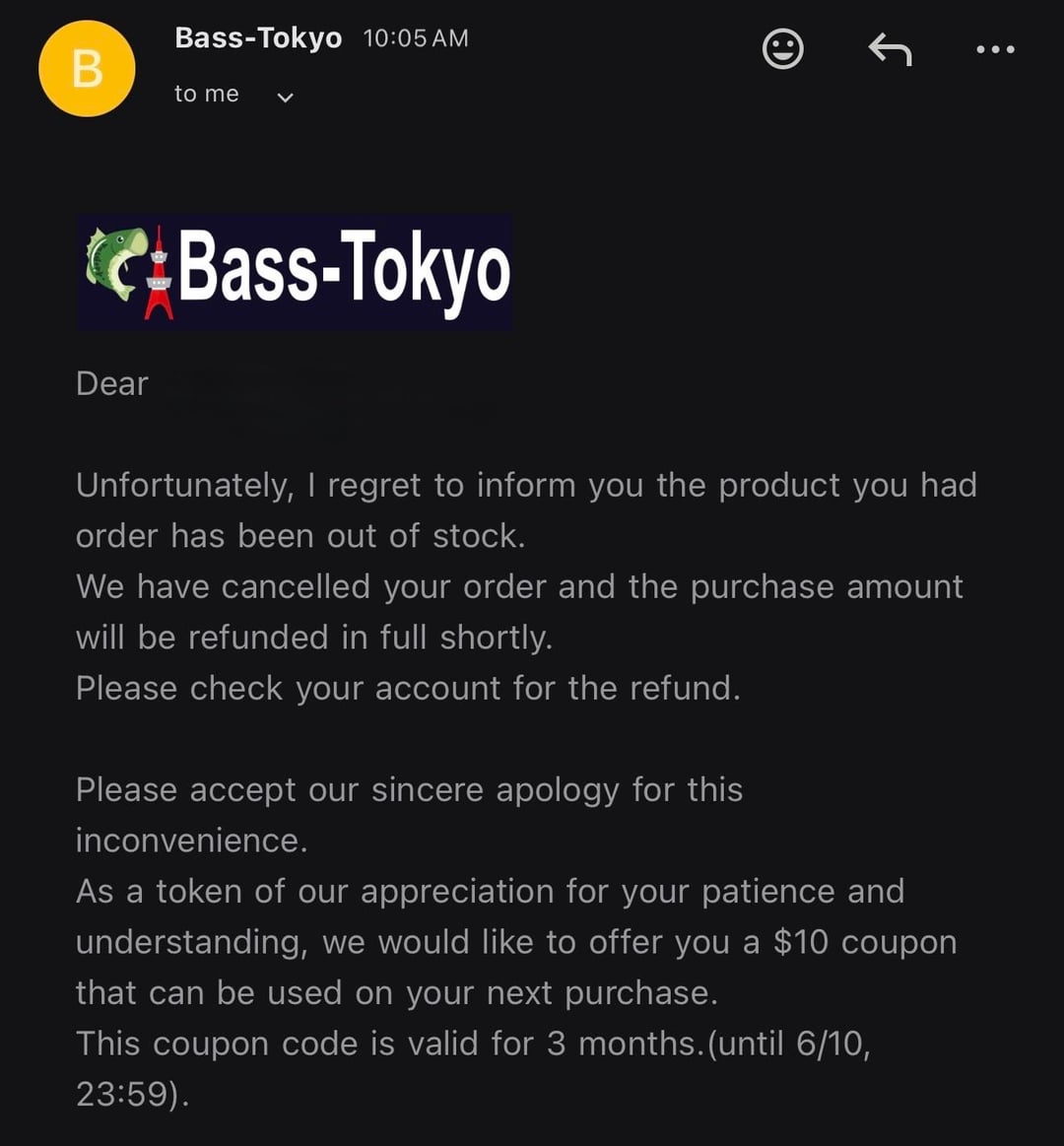Expand the "to me" recipient details
This screenshot has height=1146, width=1064.
click(x=285, y=97)
